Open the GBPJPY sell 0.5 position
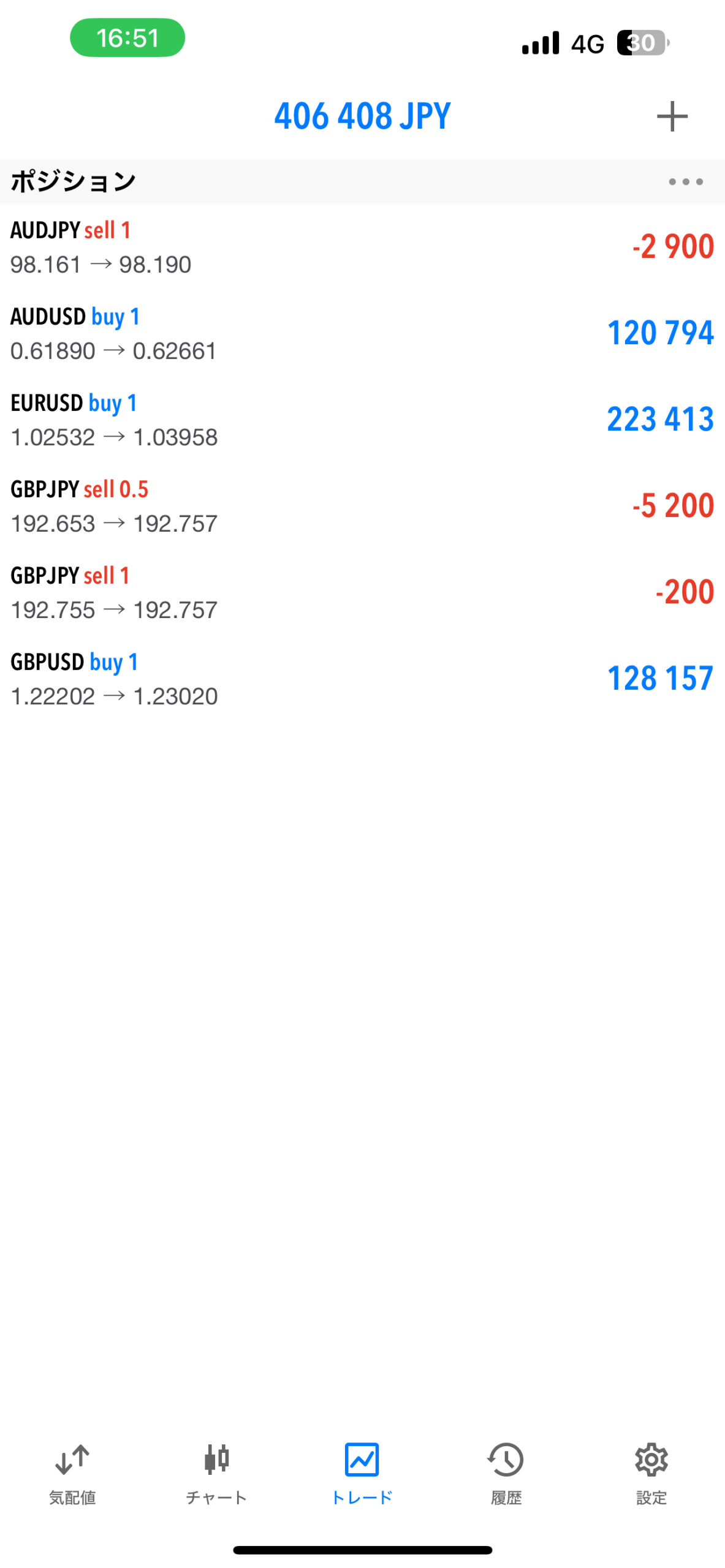The height and width of the screenshot is (1568, 725). click(x=362, y=507)
